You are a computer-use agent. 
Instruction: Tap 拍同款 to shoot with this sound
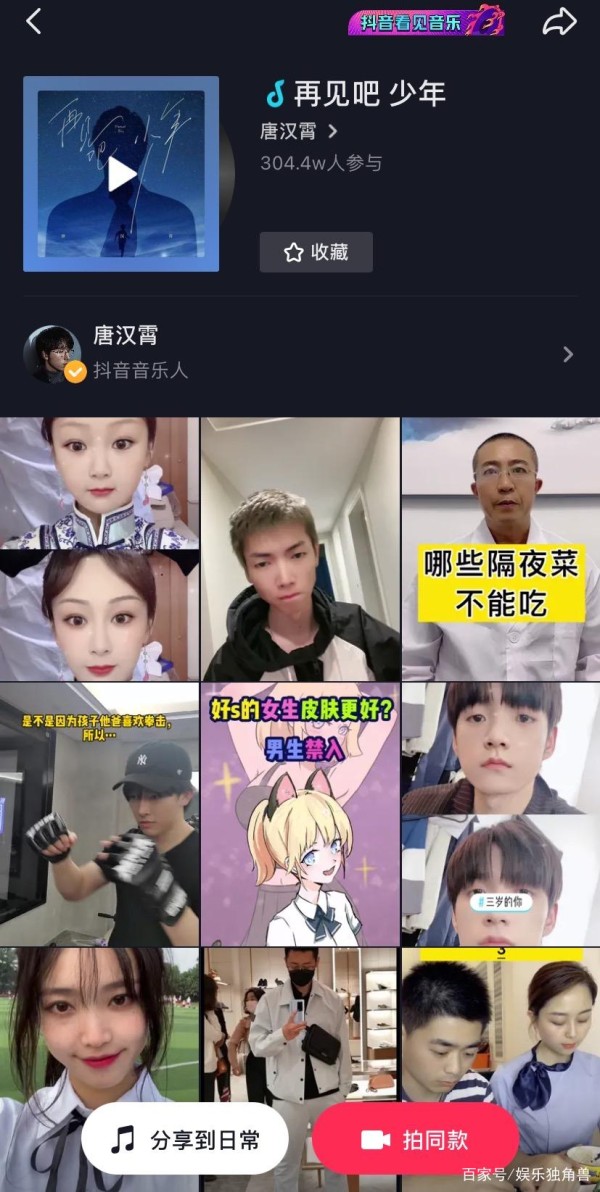point(415,1138)
